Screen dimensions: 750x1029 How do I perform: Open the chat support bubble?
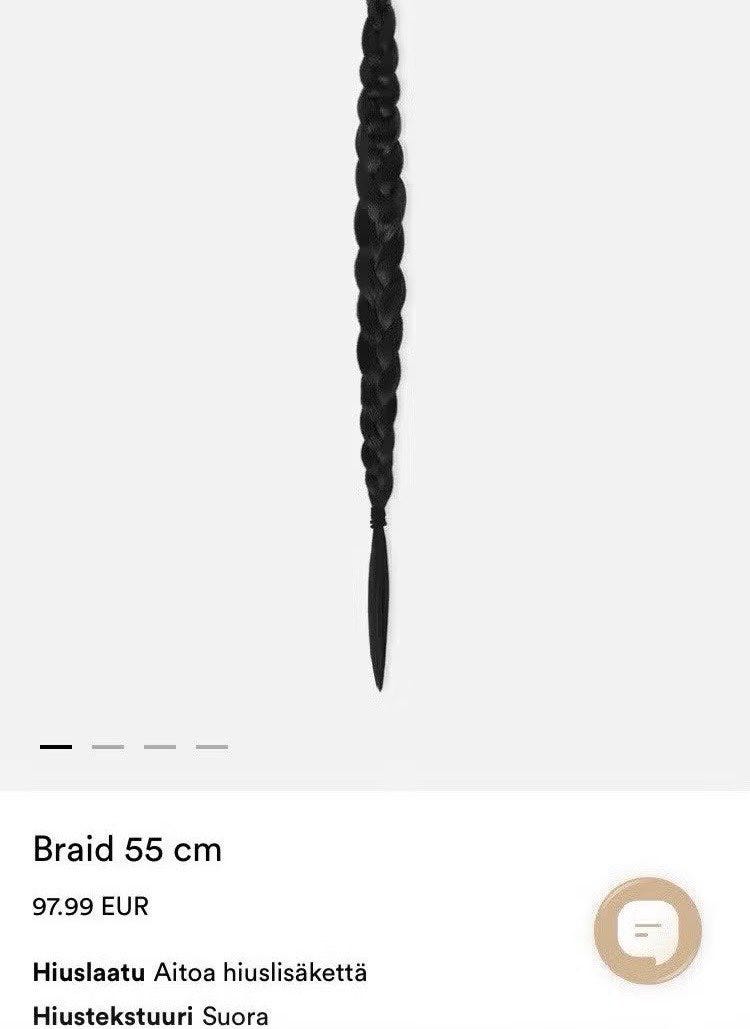point(647,932)
